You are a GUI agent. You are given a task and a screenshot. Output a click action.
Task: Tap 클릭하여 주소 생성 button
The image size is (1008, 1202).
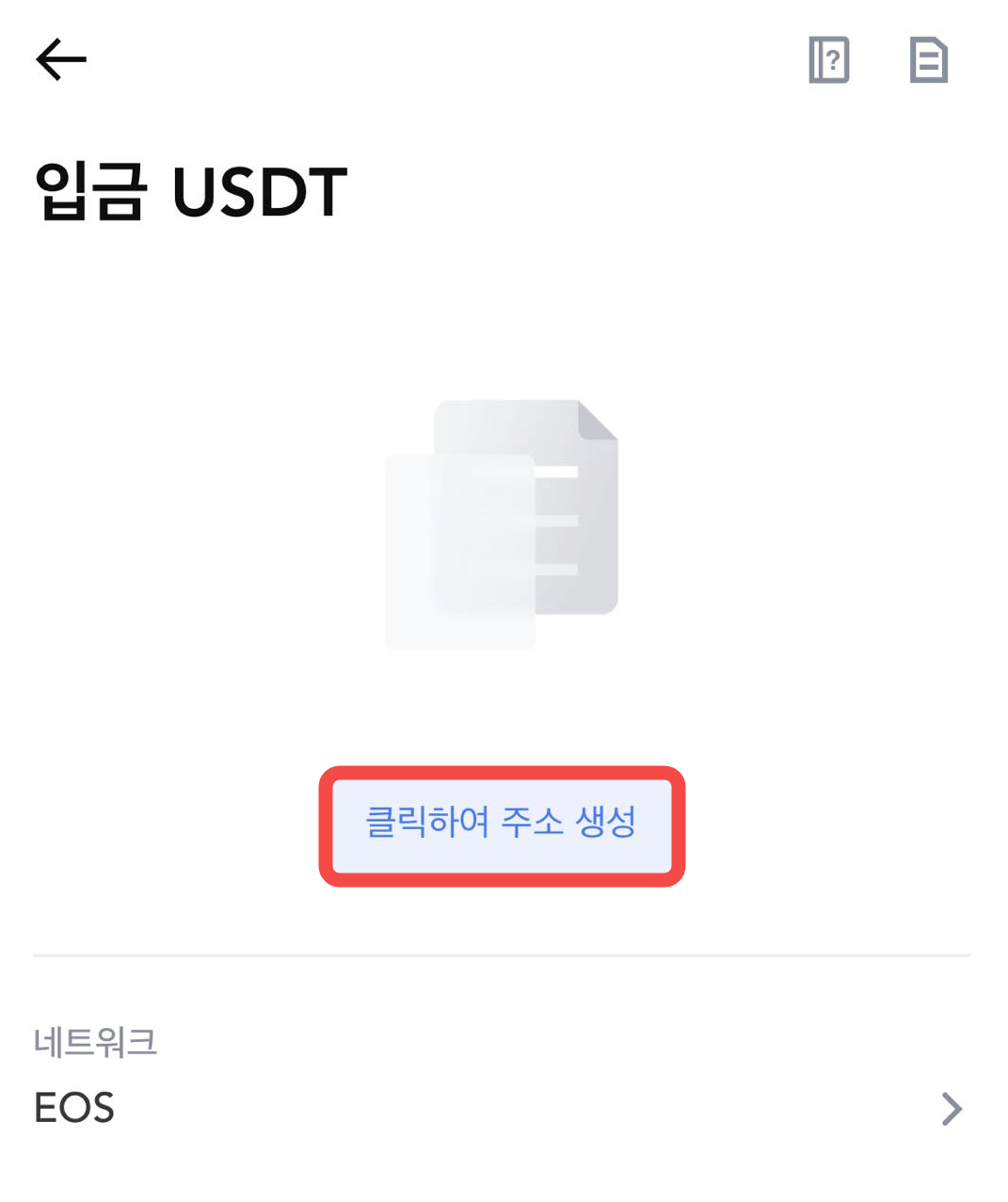502,825
